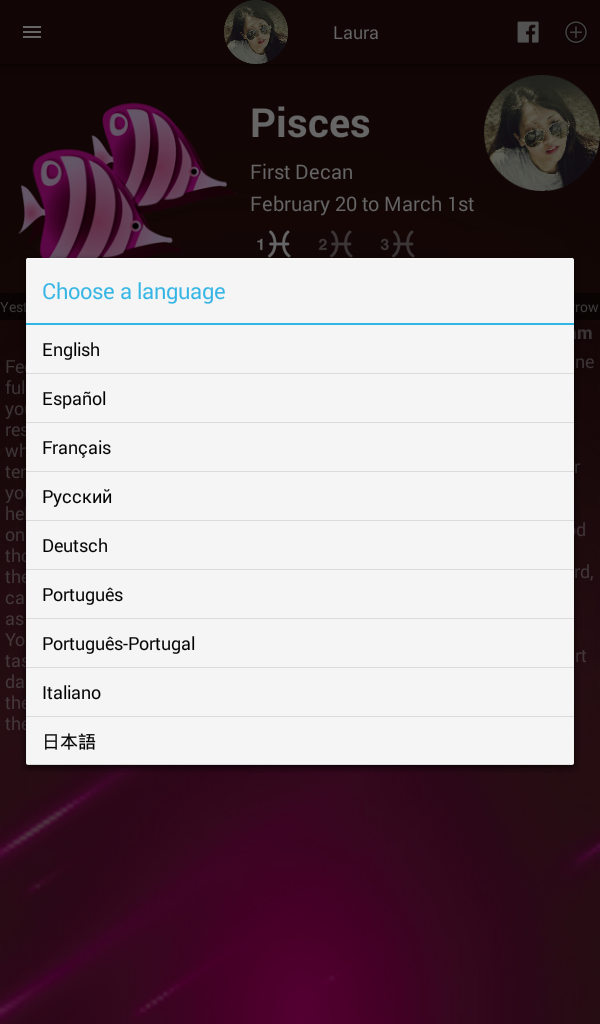Choose Español from the list
This screenshot has width=600, height=1024.
pos(300,398)
